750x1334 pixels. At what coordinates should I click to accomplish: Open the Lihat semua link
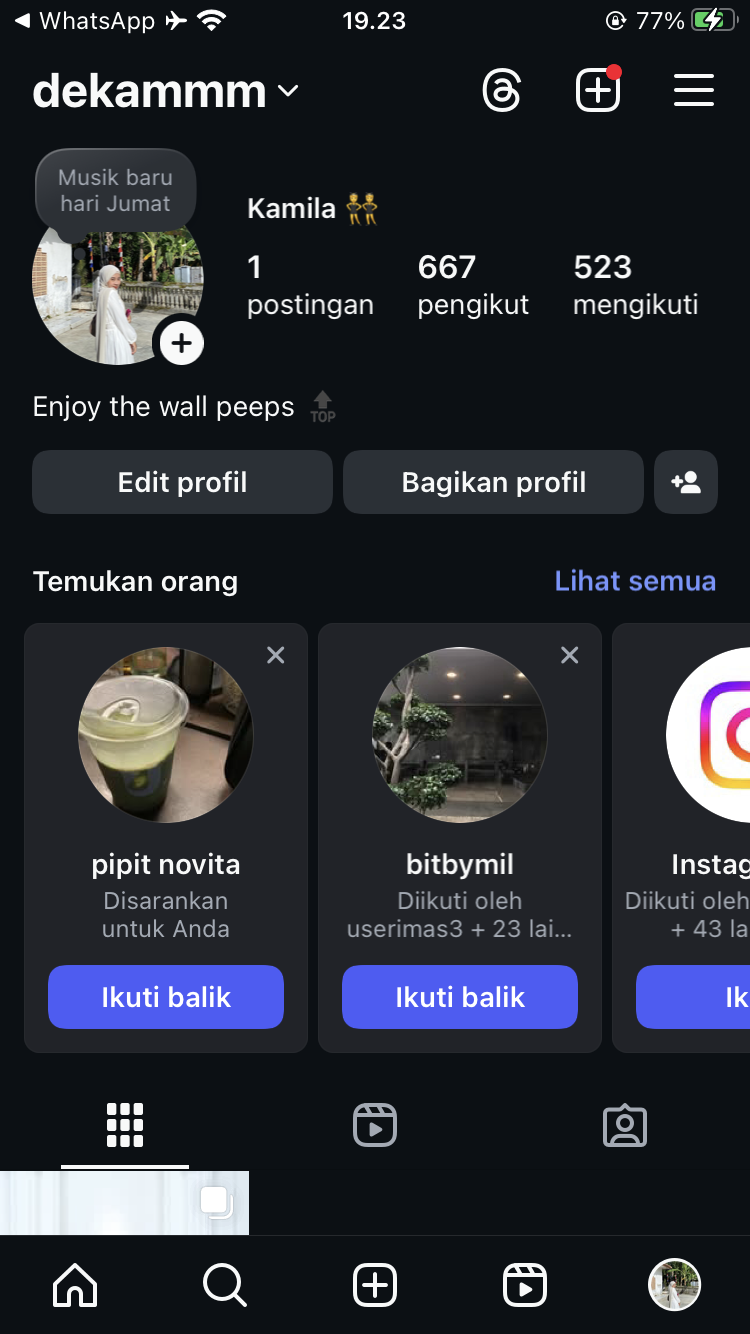tap(635, 581)
